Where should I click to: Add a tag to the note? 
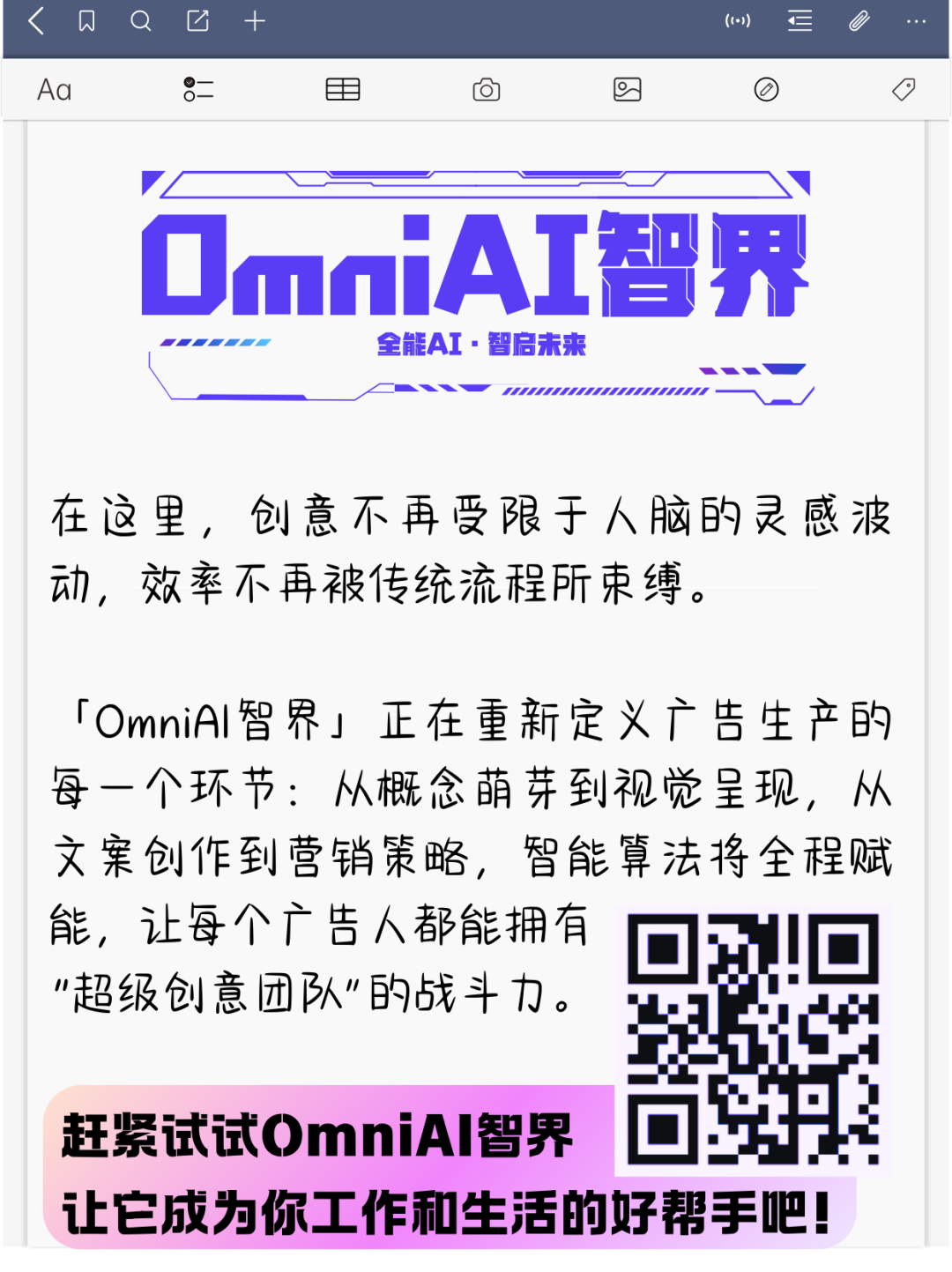[x=904, y=90]
